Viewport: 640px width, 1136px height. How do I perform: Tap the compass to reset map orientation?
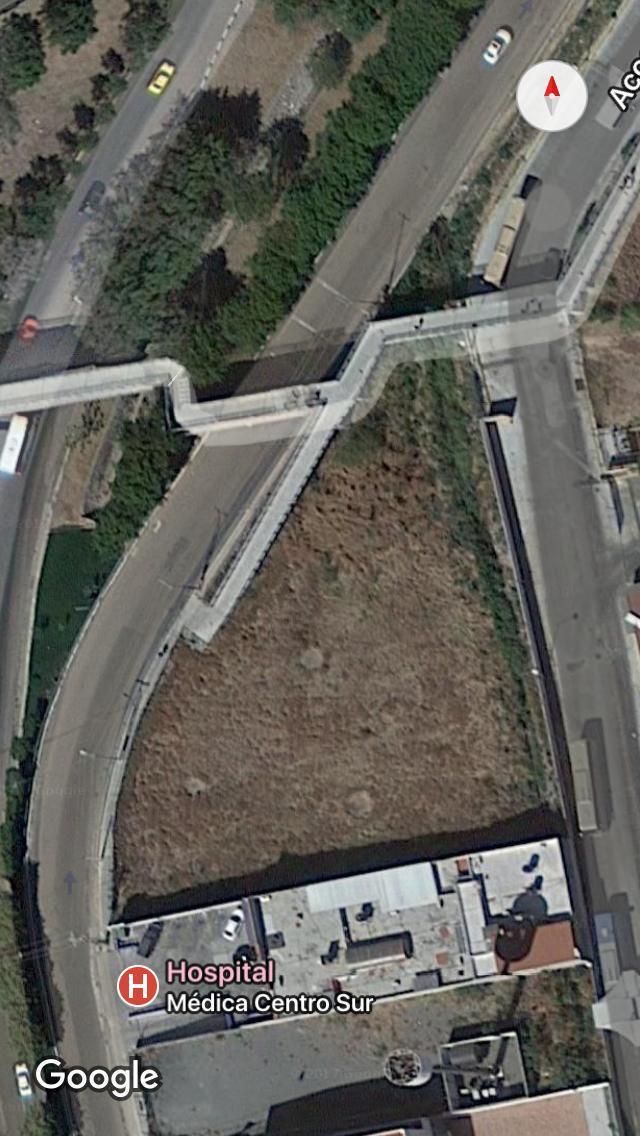[x=551, y=96]
